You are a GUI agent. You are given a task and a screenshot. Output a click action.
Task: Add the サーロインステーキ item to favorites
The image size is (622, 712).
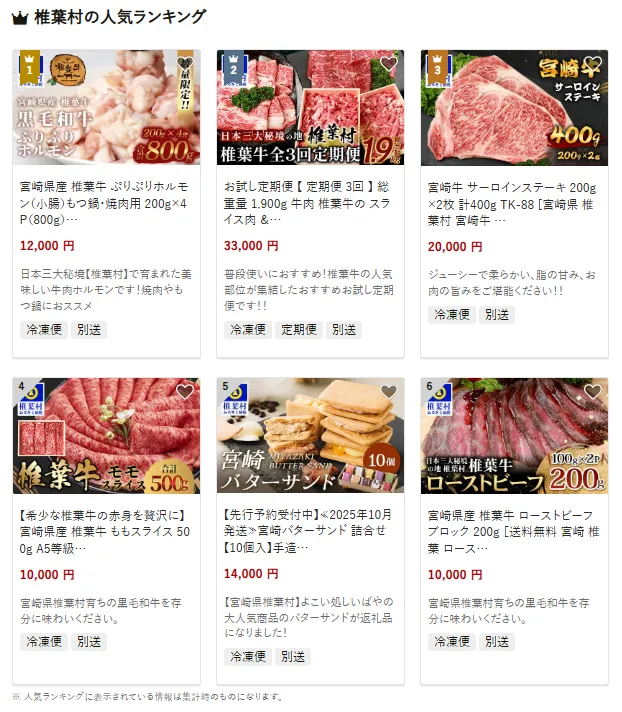[592, 65]
